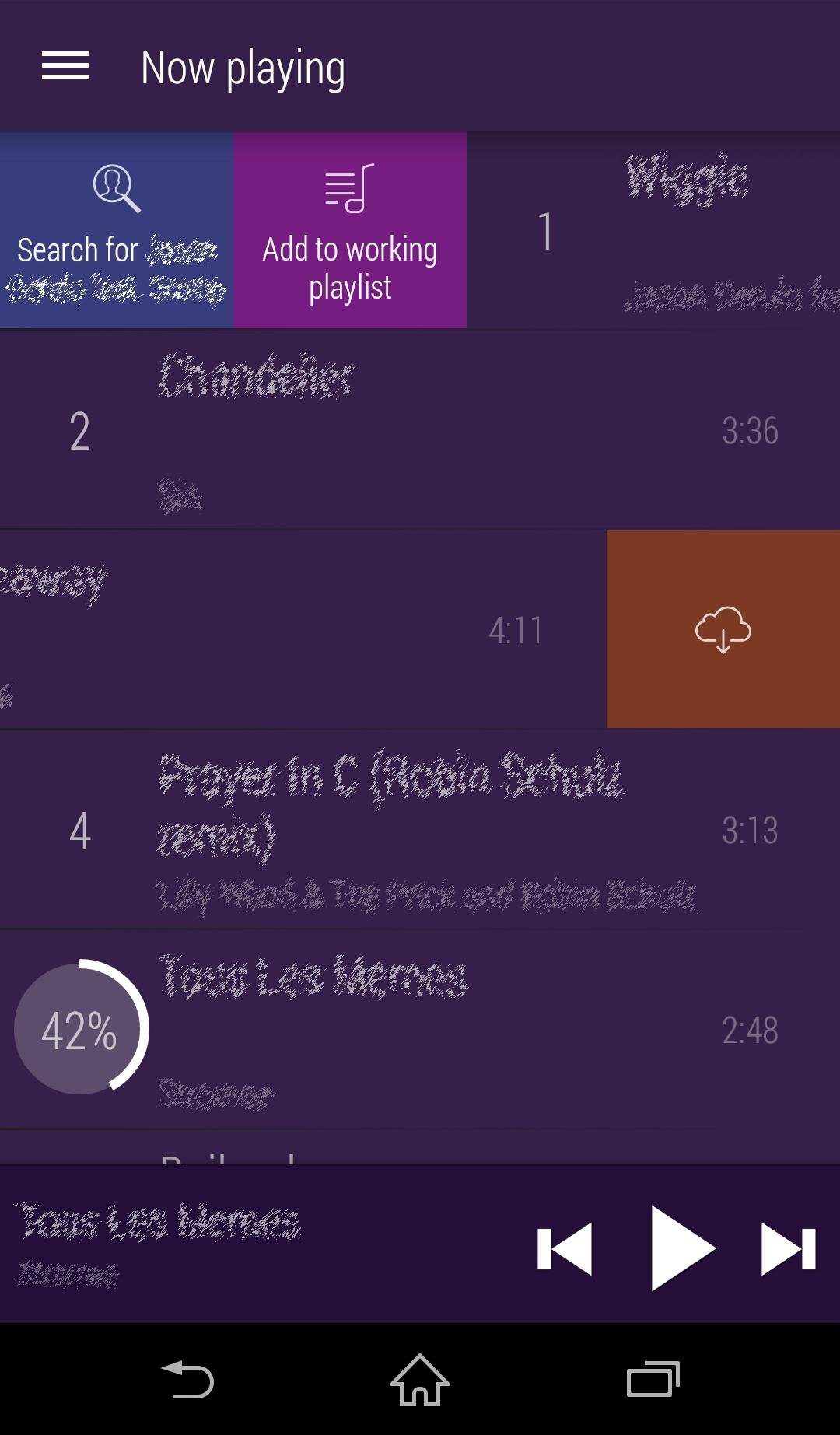Open the track showing 42% progress

(420, 1029)
